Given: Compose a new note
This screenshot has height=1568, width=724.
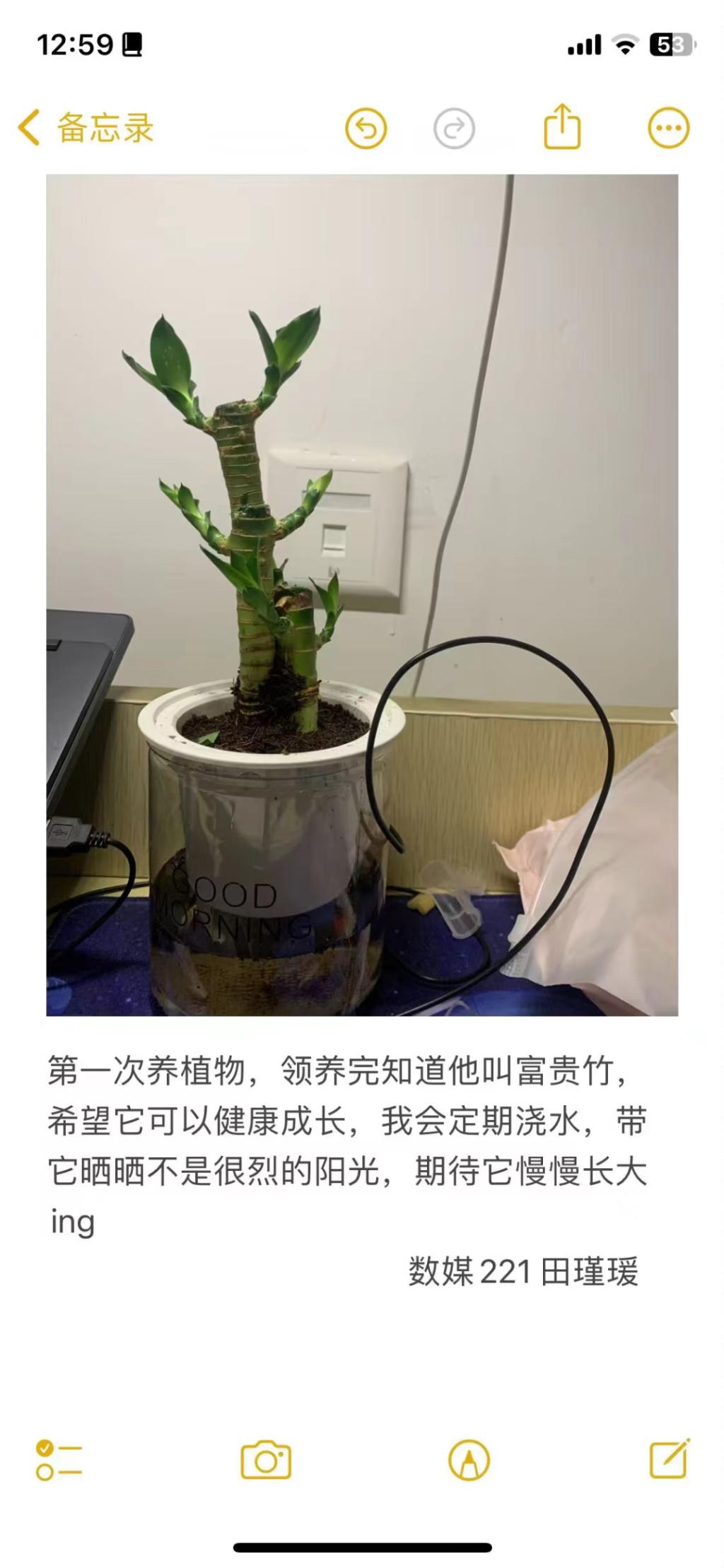Looking at the screenshot, I should [669, 1458].
